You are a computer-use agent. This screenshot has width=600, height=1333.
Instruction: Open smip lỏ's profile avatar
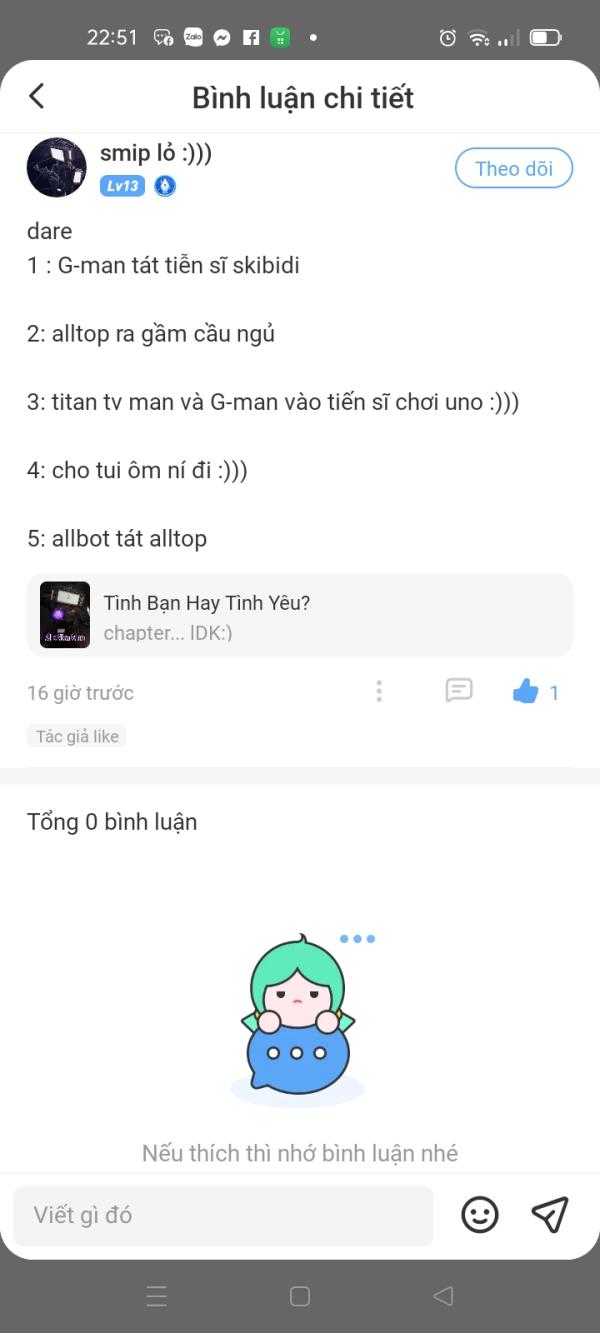56,167
